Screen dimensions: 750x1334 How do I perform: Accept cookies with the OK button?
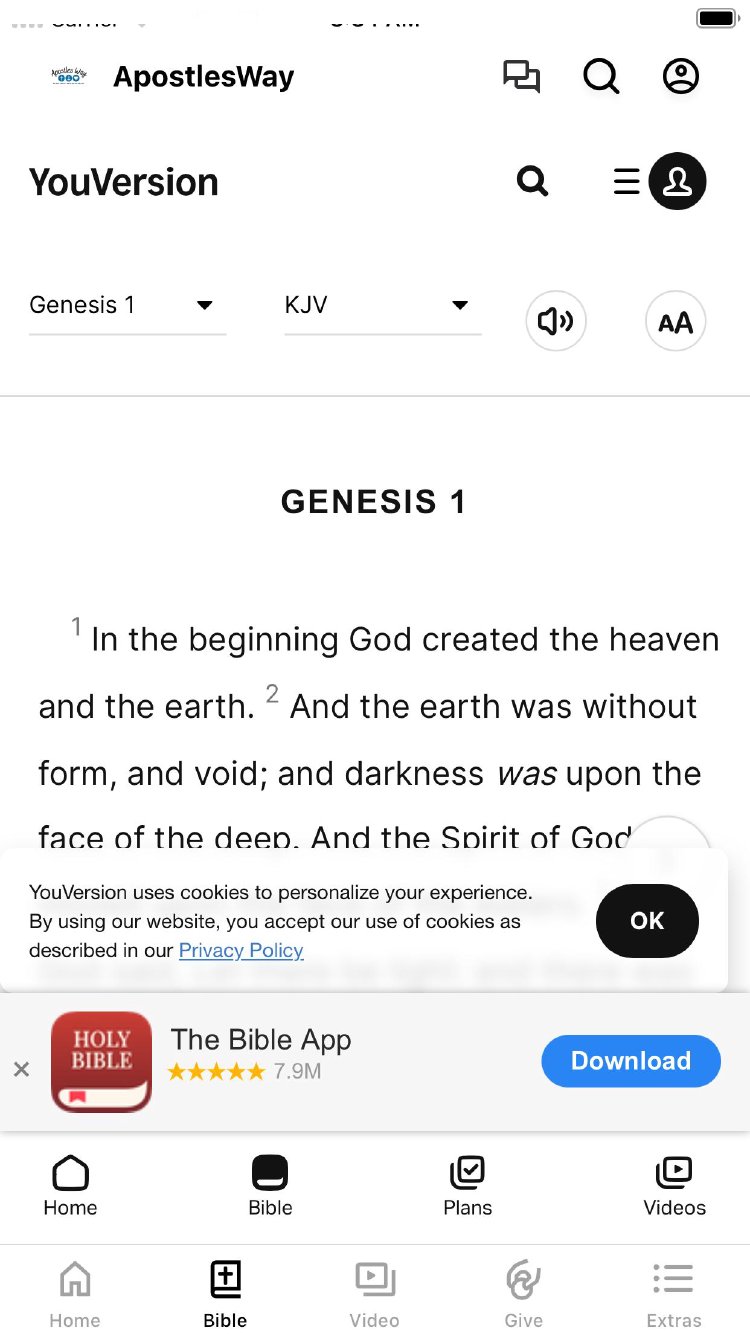(647, 921)
